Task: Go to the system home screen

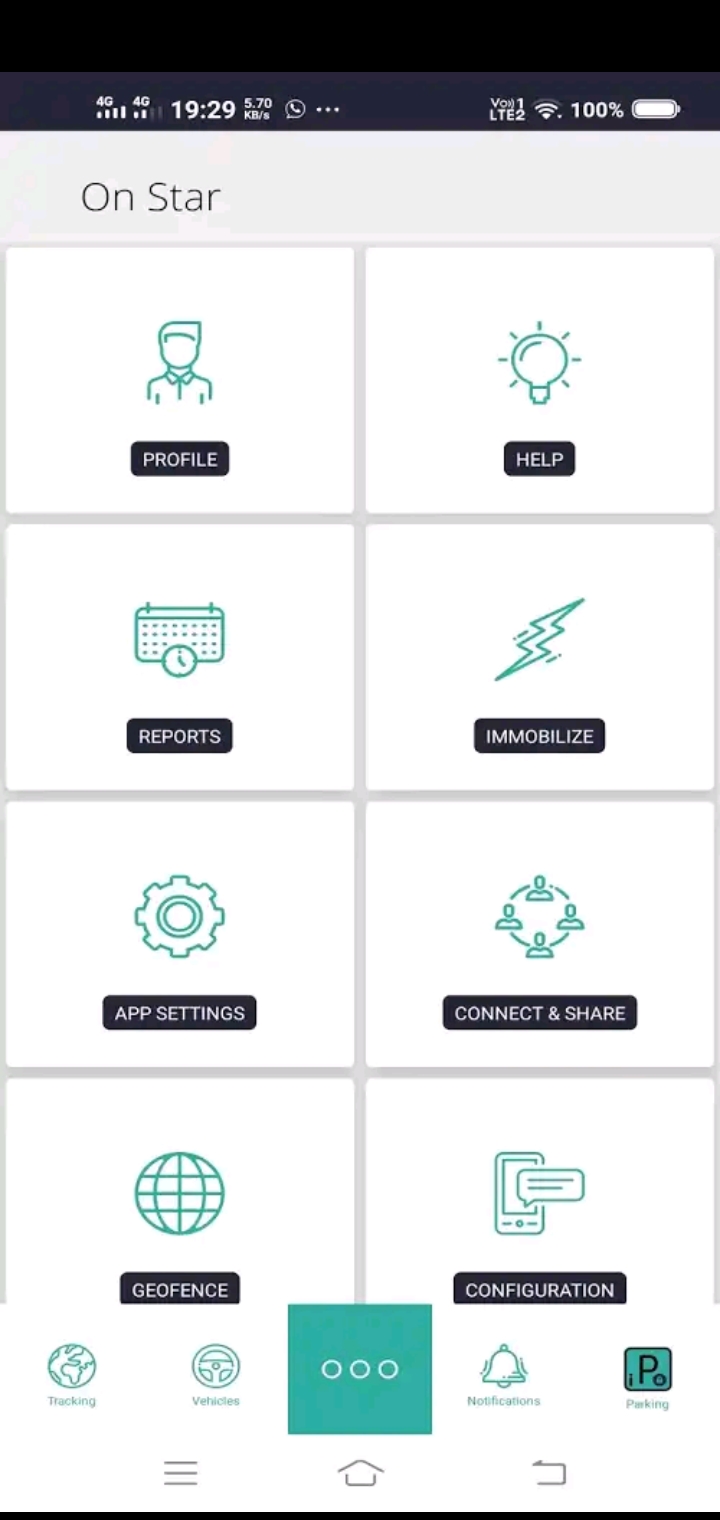Action: pos(360,1473)
